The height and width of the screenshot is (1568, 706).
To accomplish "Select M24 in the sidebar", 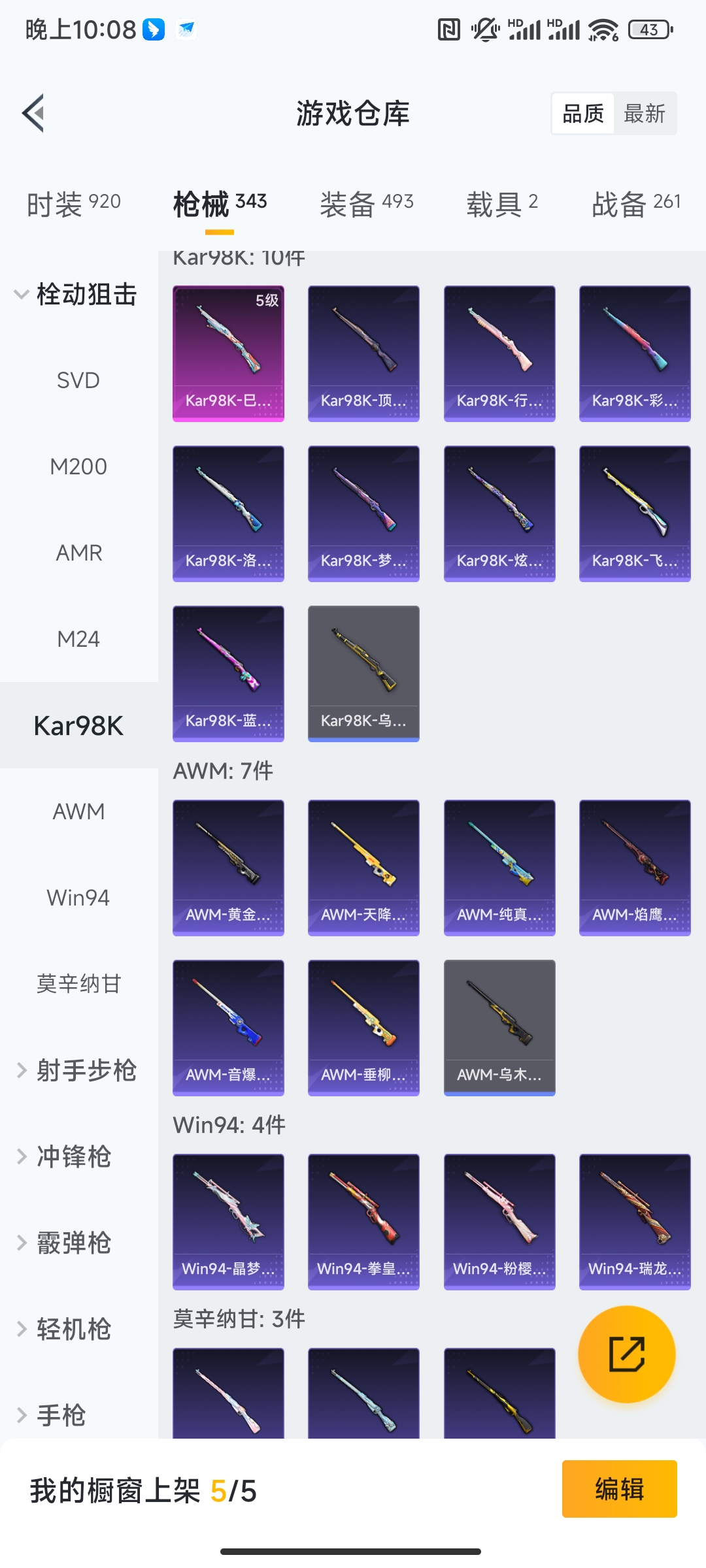I will click(x=78, y=639).
